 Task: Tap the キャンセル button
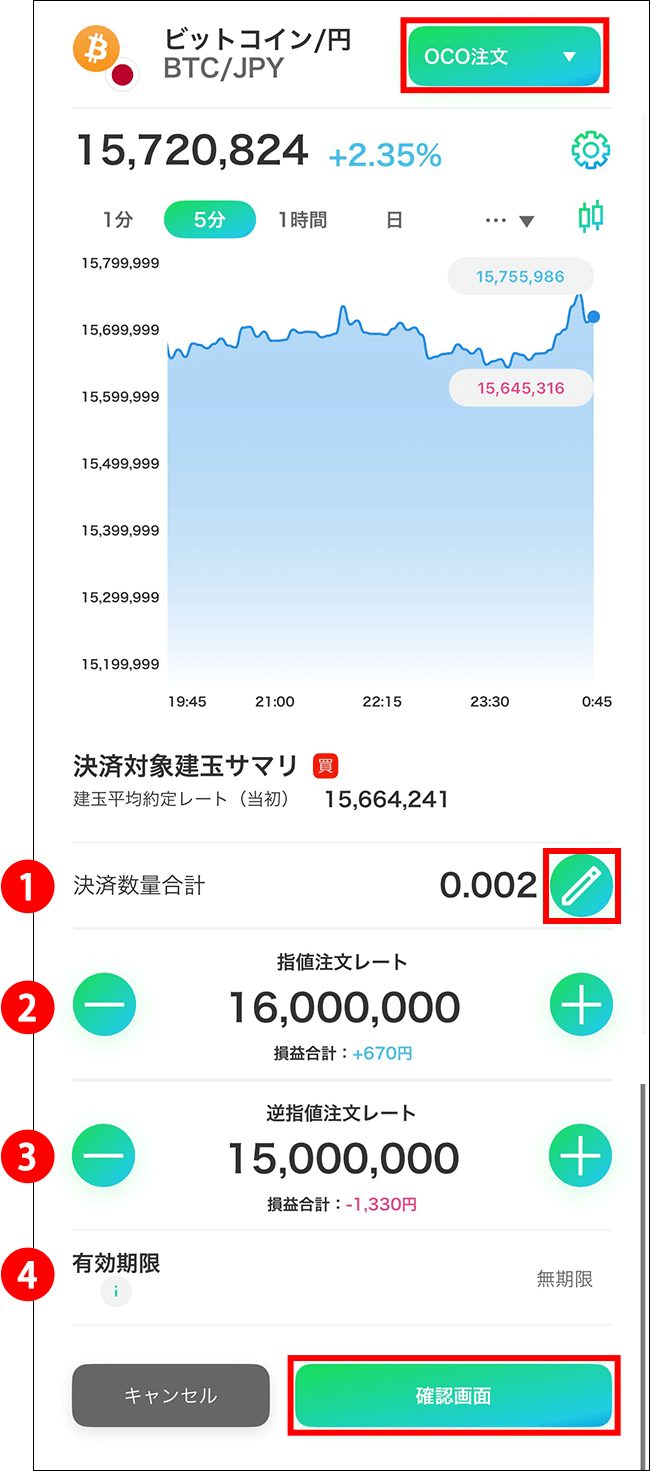[x=171, y=1395]
